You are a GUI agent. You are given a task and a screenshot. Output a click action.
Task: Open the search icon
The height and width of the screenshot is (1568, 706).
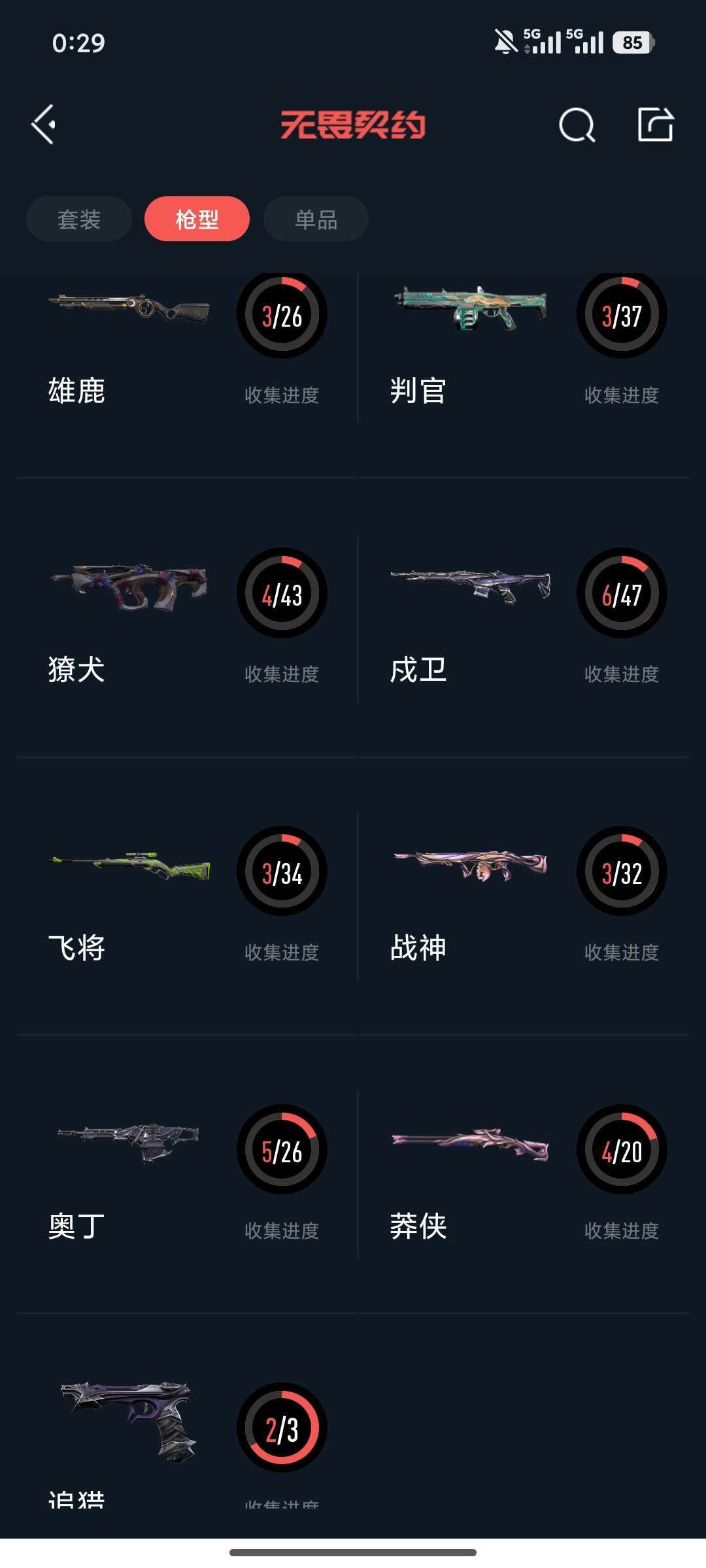point(577,124)
